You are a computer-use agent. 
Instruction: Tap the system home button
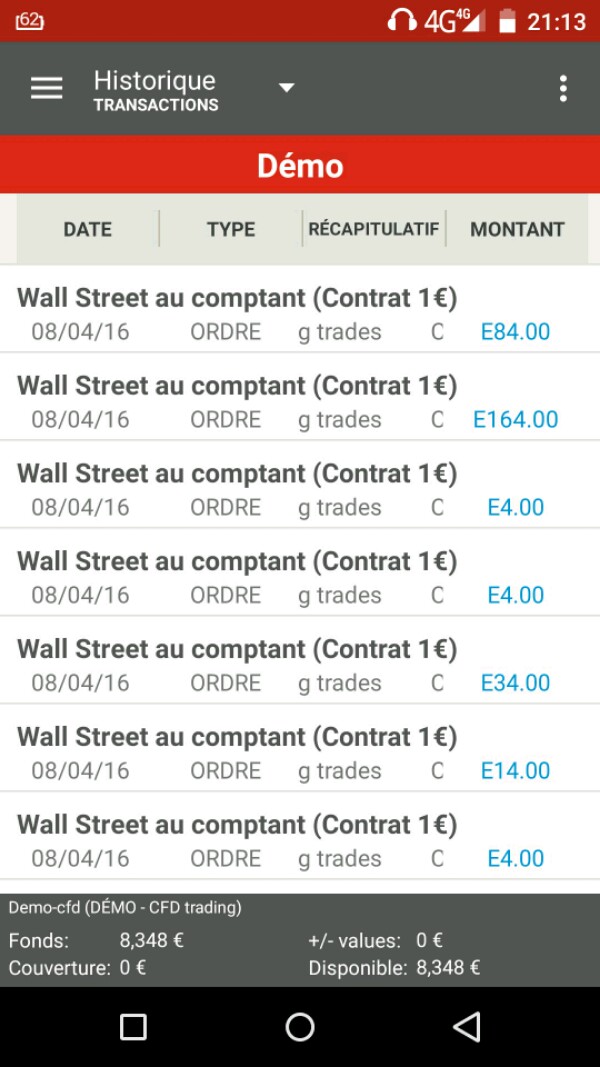(300, 1026)
